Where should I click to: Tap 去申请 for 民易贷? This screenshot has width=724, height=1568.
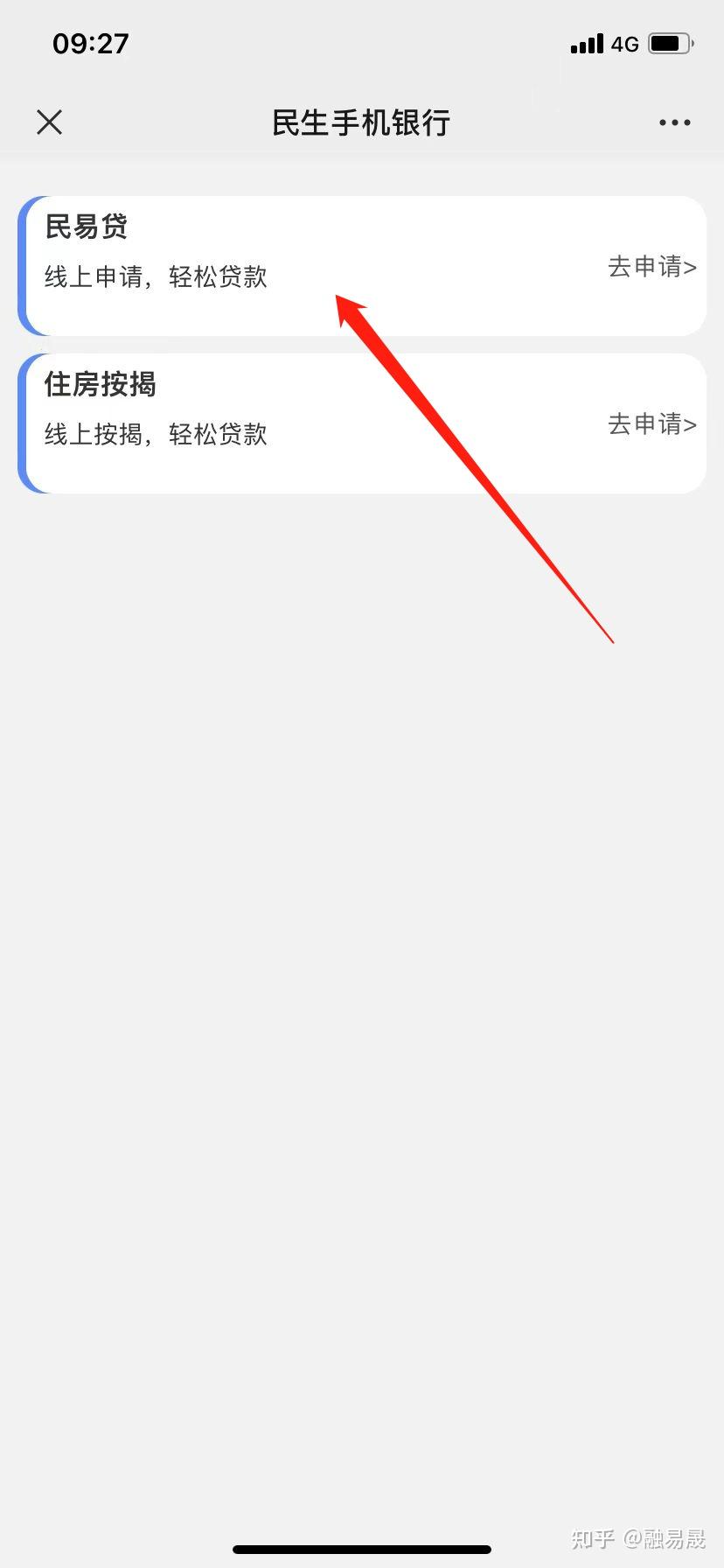(651, 267)
